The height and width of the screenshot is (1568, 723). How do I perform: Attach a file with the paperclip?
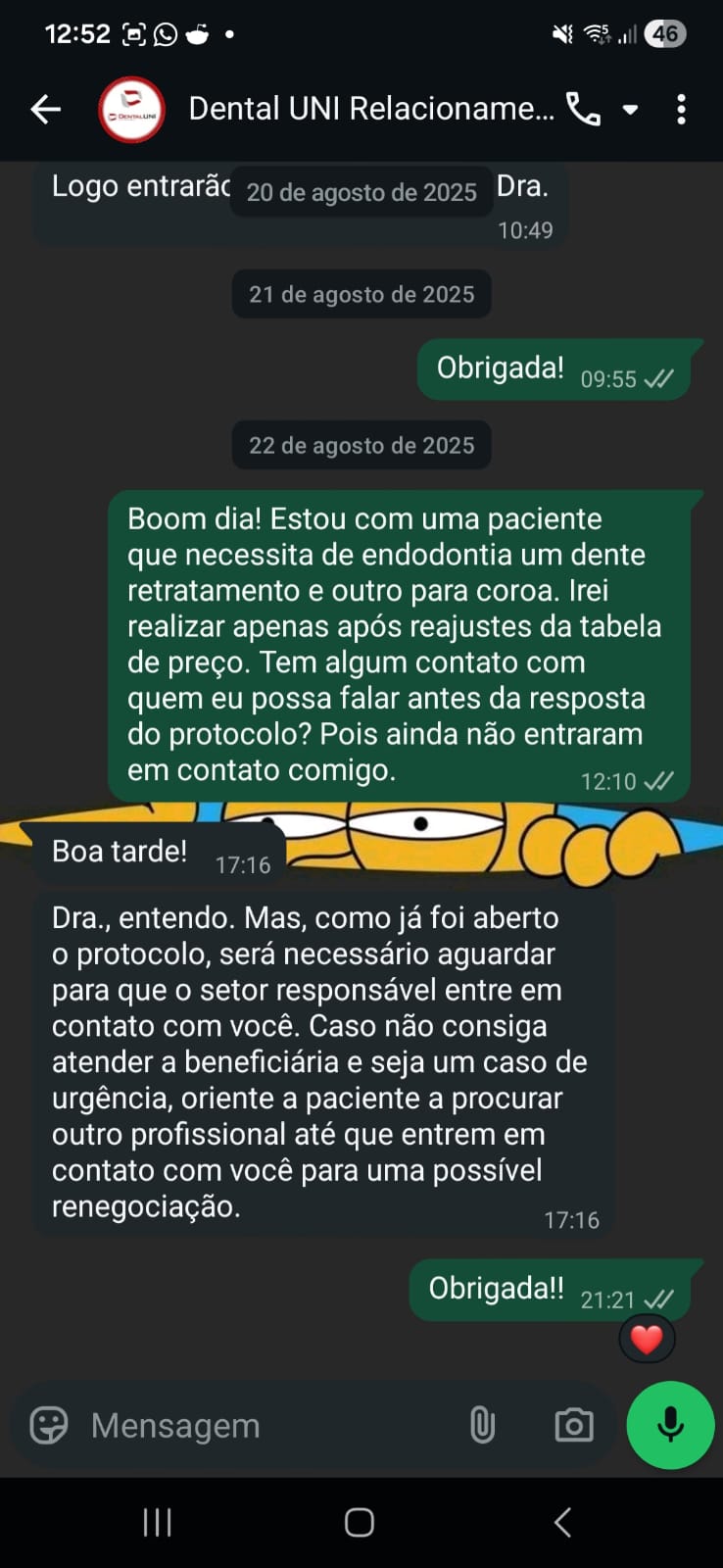click(x=482, y=1425)
